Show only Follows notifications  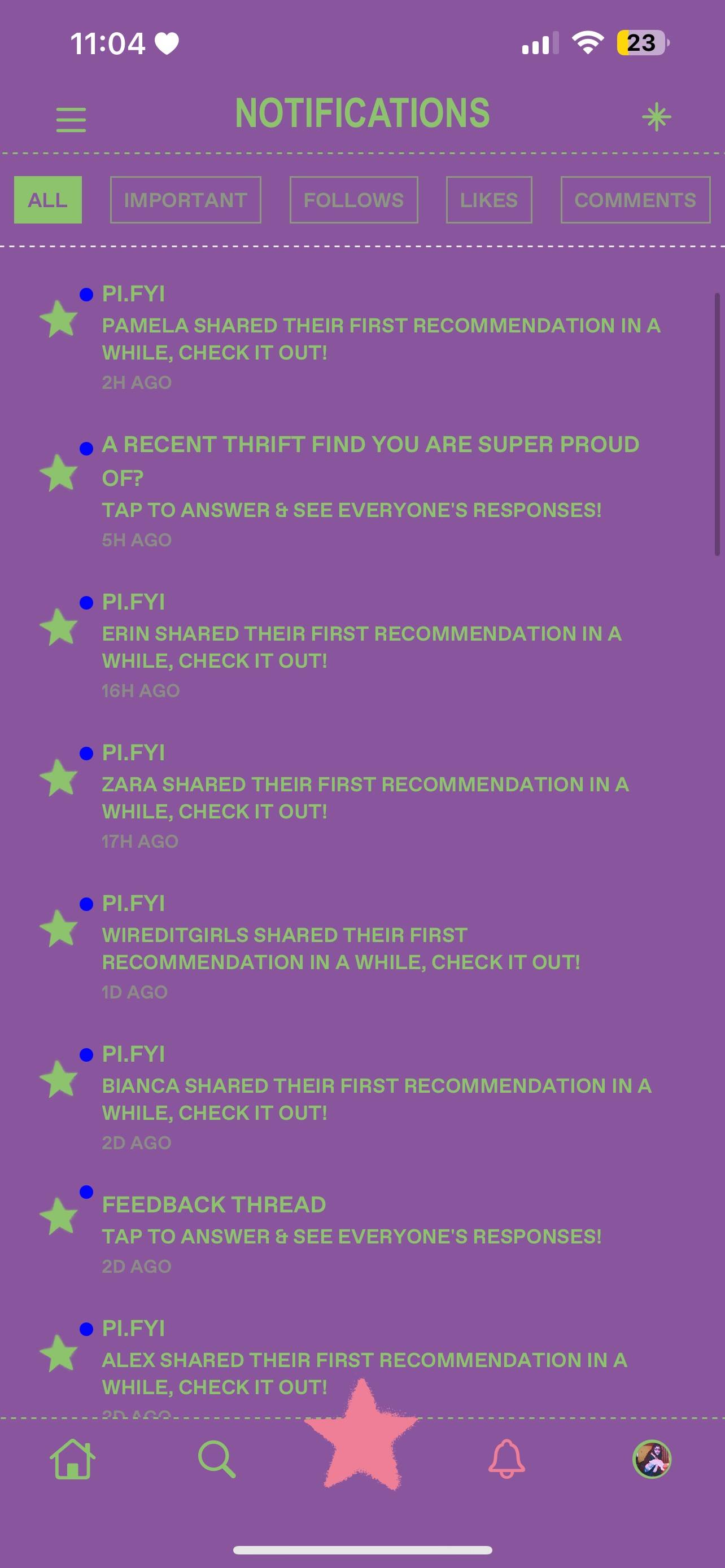point(353,200)
